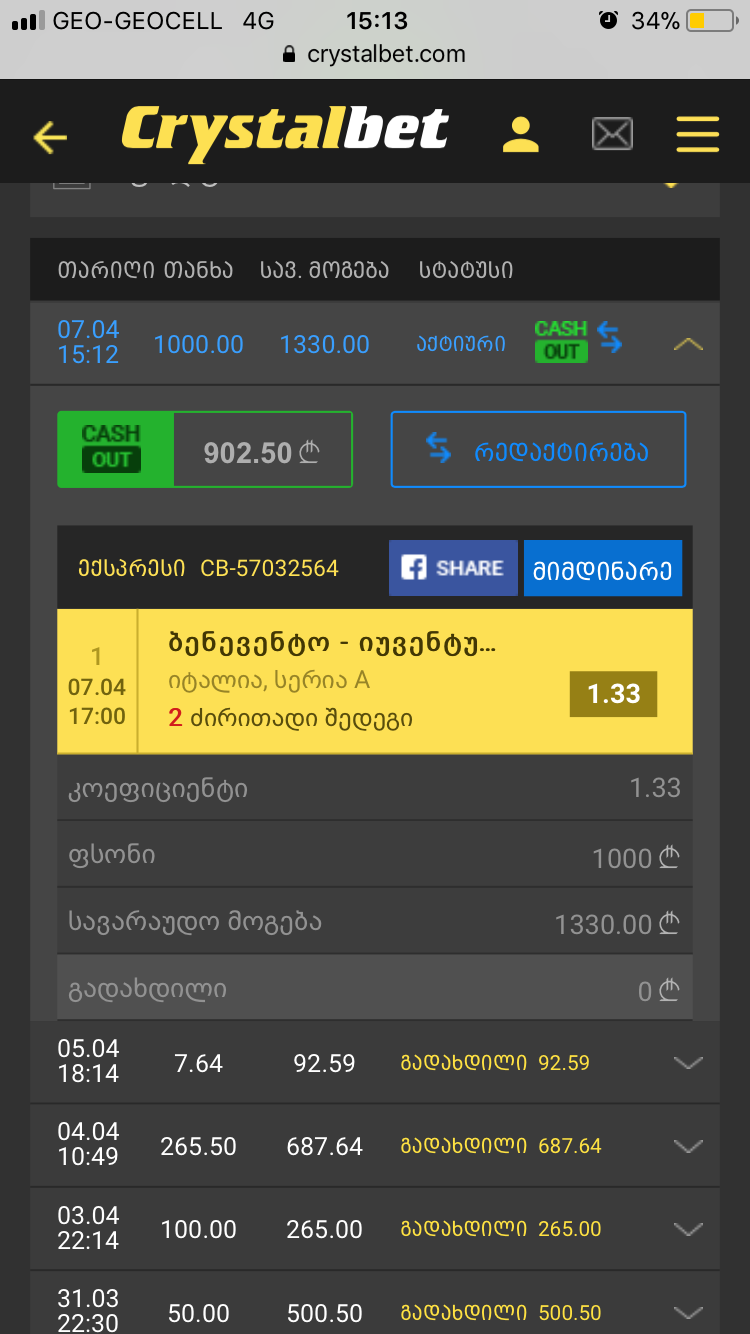
Task: Expand the 05.04 18:14 bet row
Action: pyautogui.click(x=688, y=1063)
